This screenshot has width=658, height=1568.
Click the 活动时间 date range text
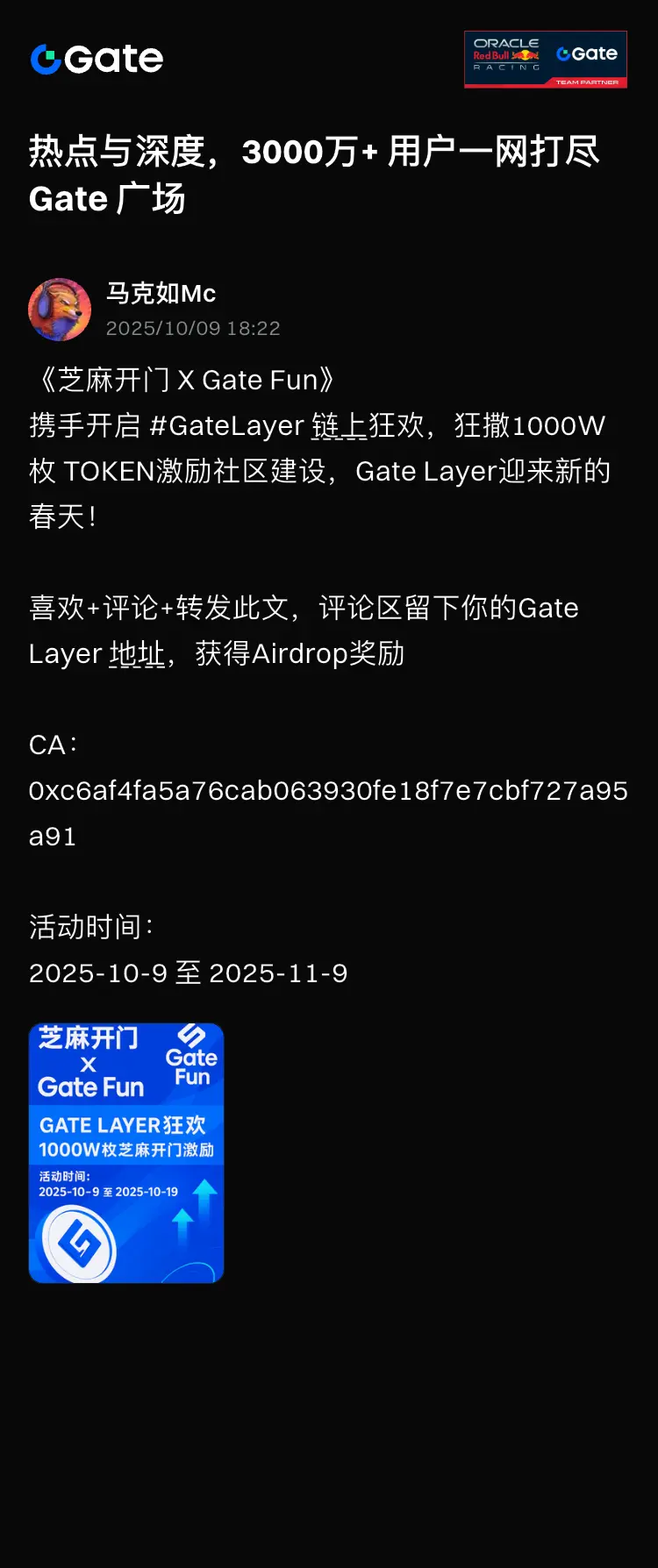[x=190, y=973]
